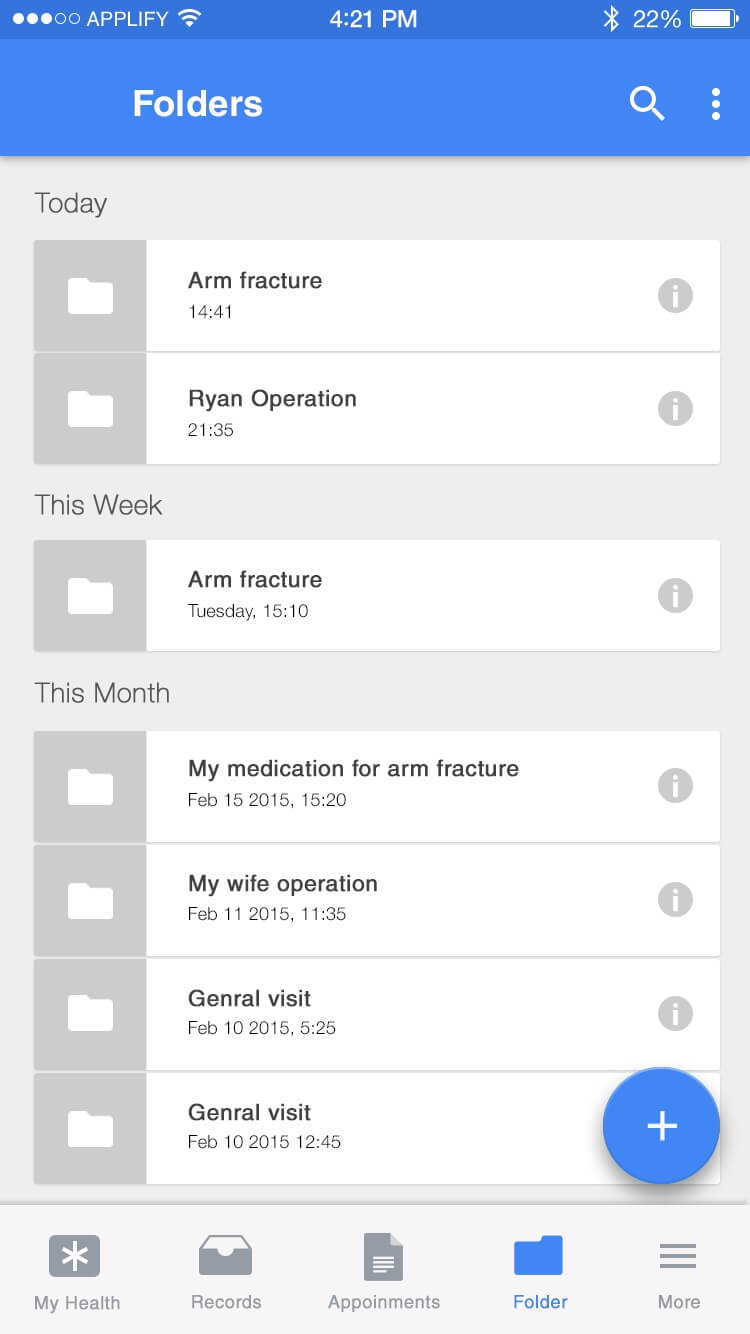
Task: Switch to the Appointments tab
Action: [383, 1270]
